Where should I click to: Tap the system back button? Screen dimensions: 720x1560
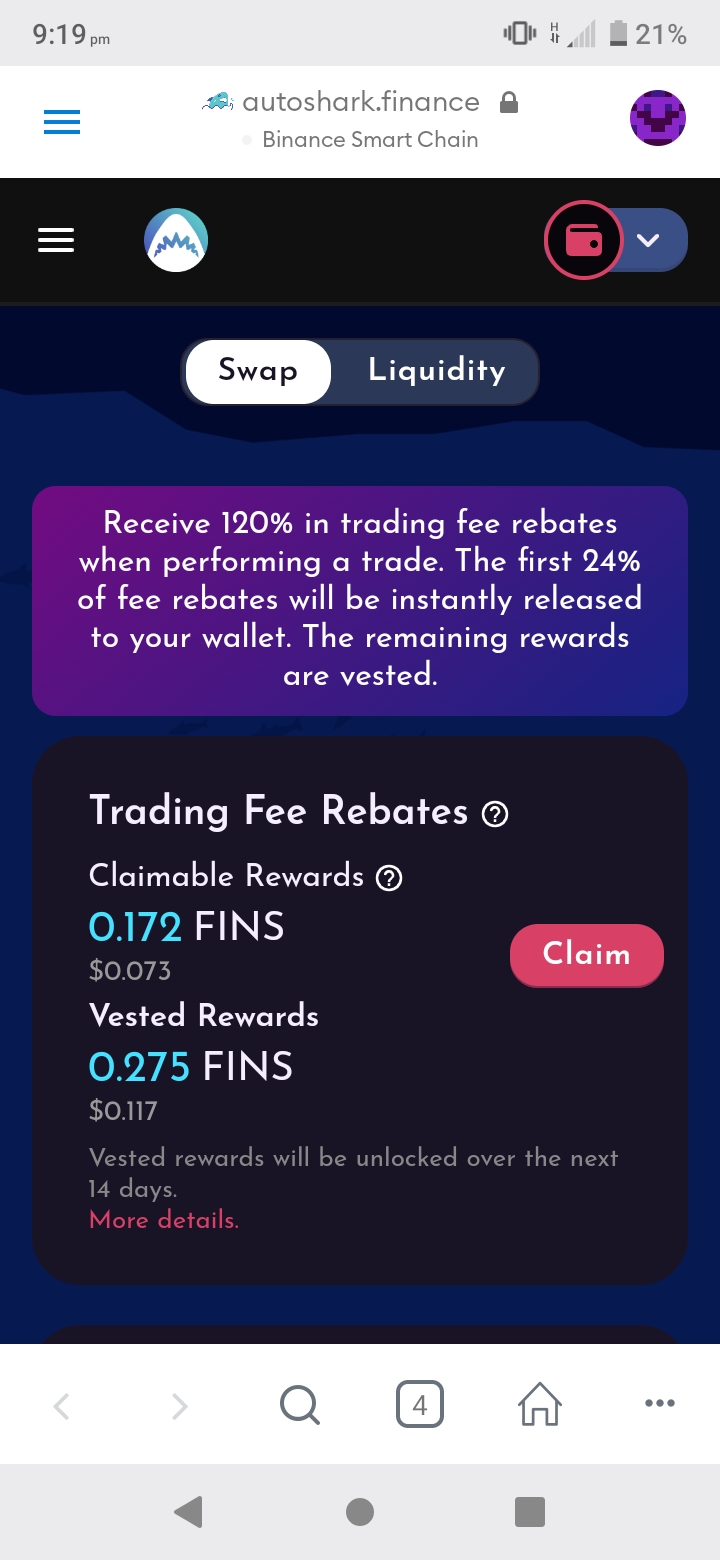pyautogui.click(x=188, y=1511)
